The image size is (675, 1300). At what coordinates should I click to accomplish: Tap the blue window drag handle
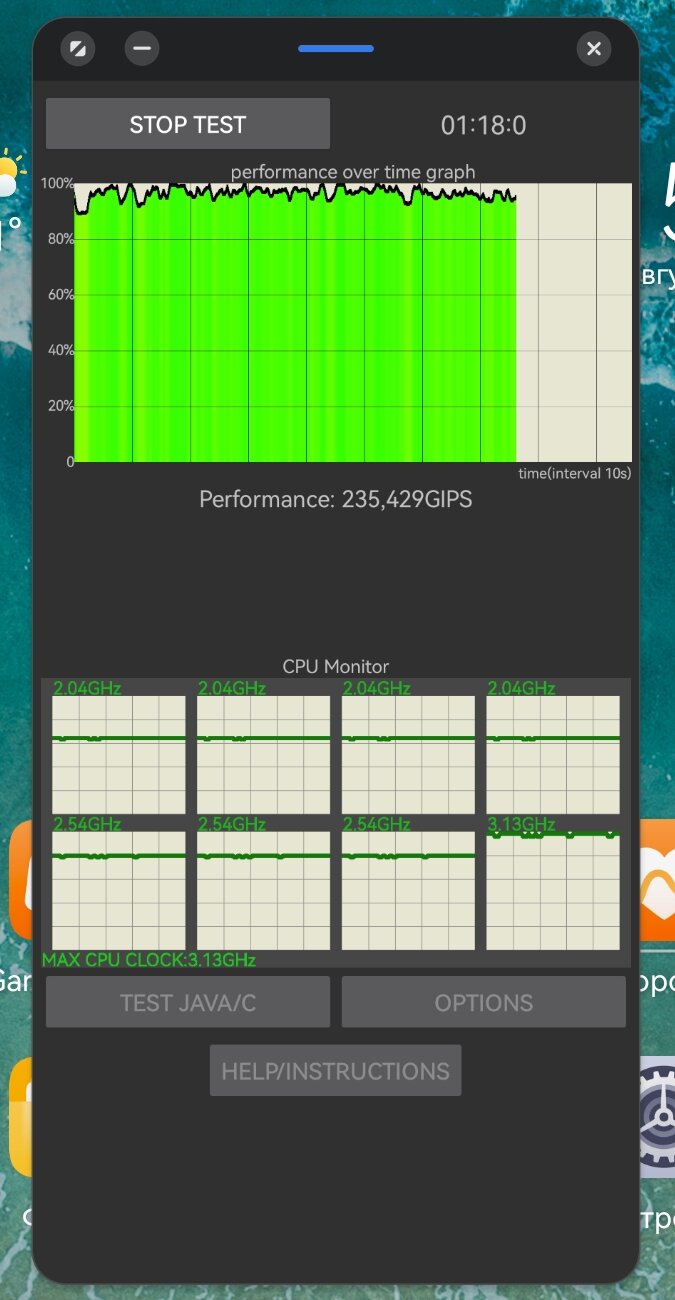tap(336, 48)
